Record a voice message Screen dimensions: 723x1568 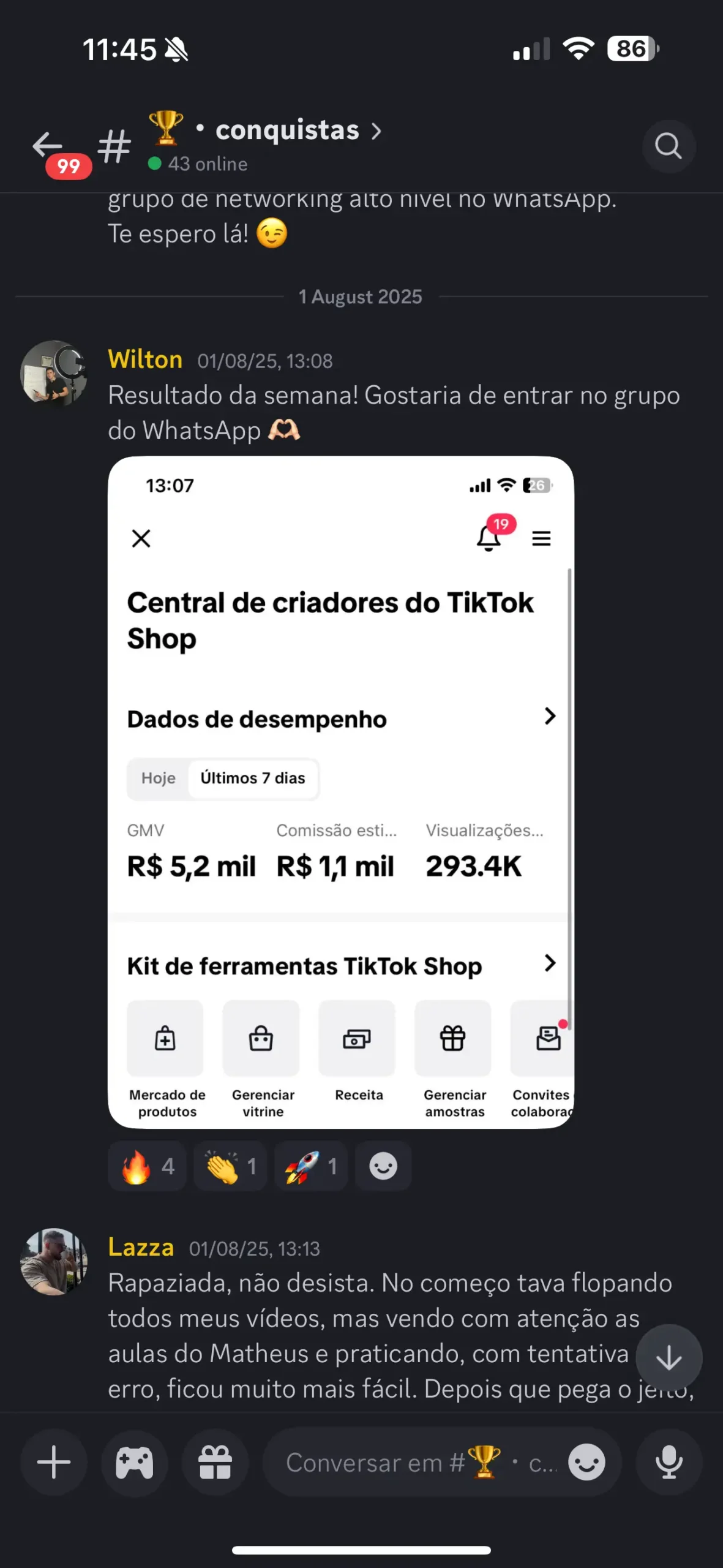[669, 1463]
